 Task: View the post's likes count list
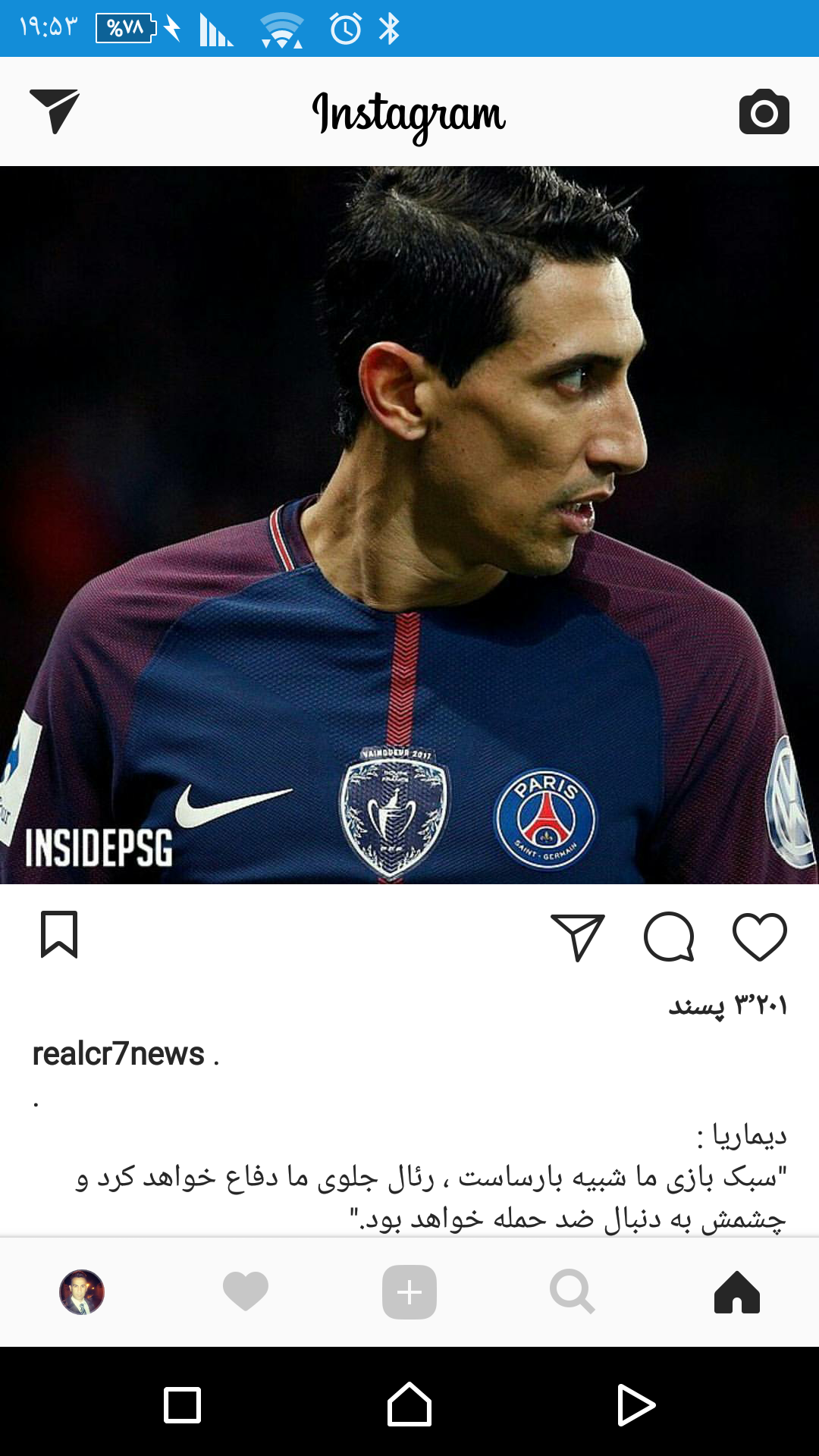728,1006
